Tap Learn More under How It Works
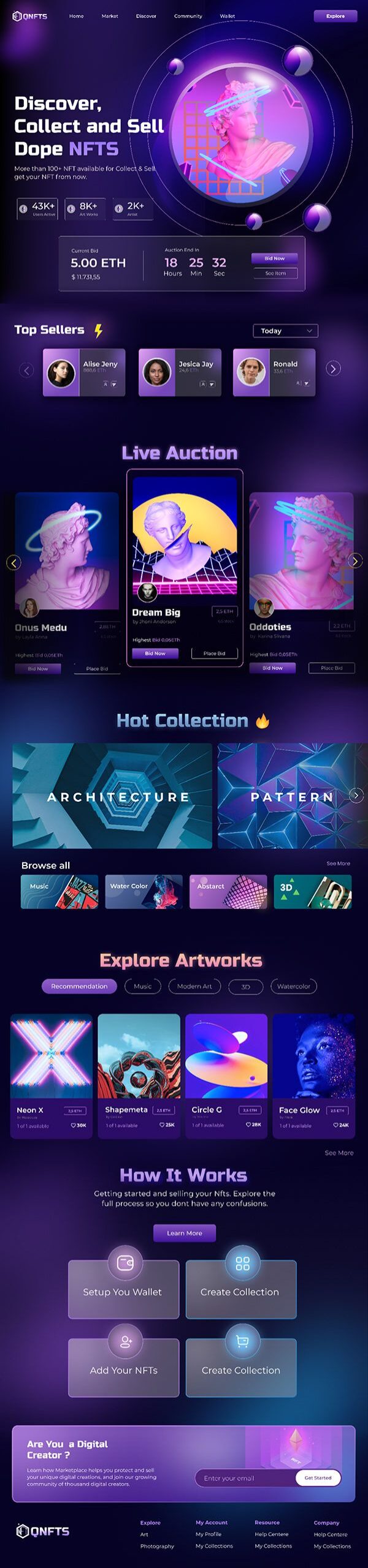 click(185, 1233)
